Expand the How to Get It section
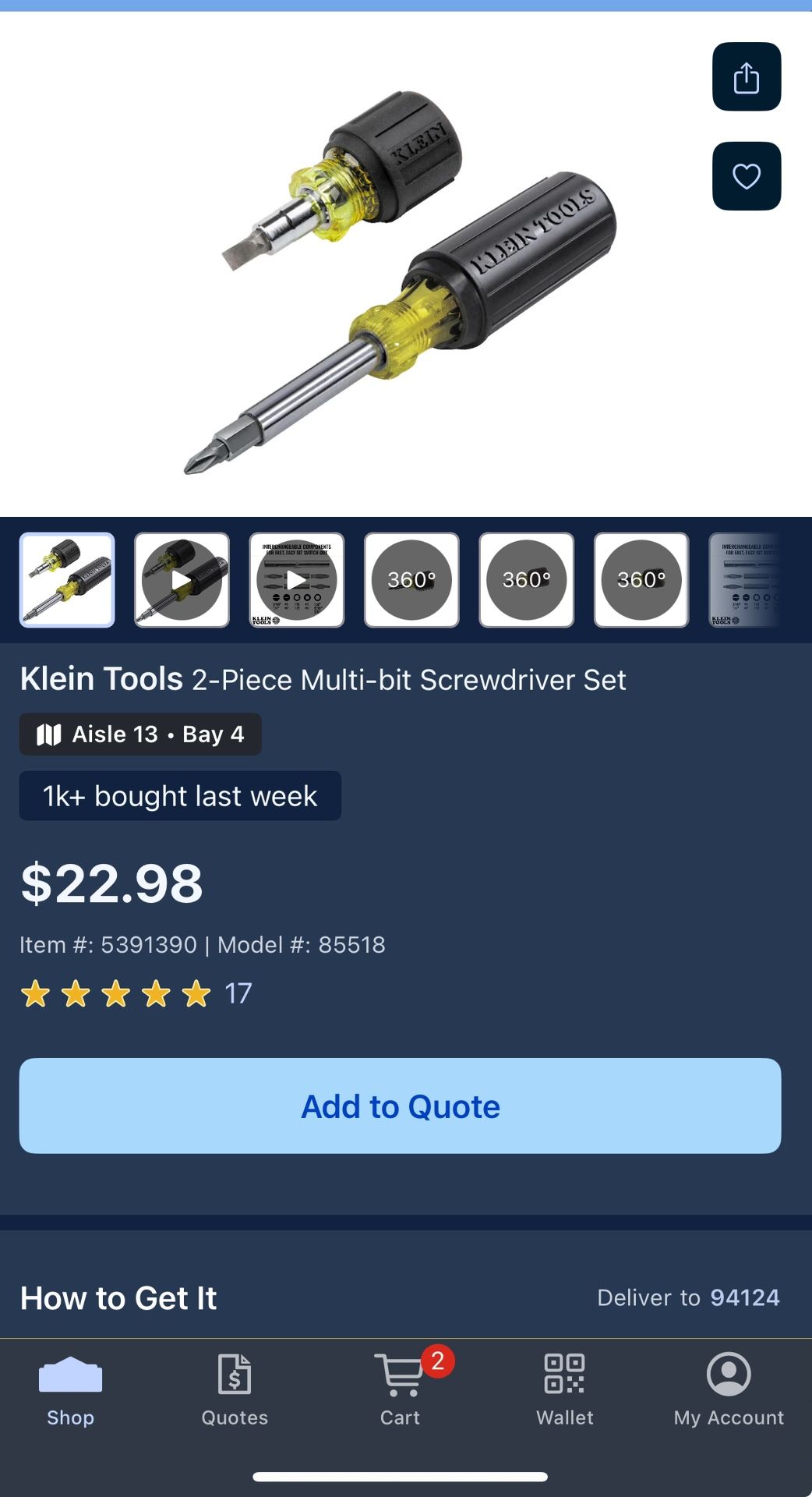Viewport: 812px width, 1497px height. (117, 1297)
